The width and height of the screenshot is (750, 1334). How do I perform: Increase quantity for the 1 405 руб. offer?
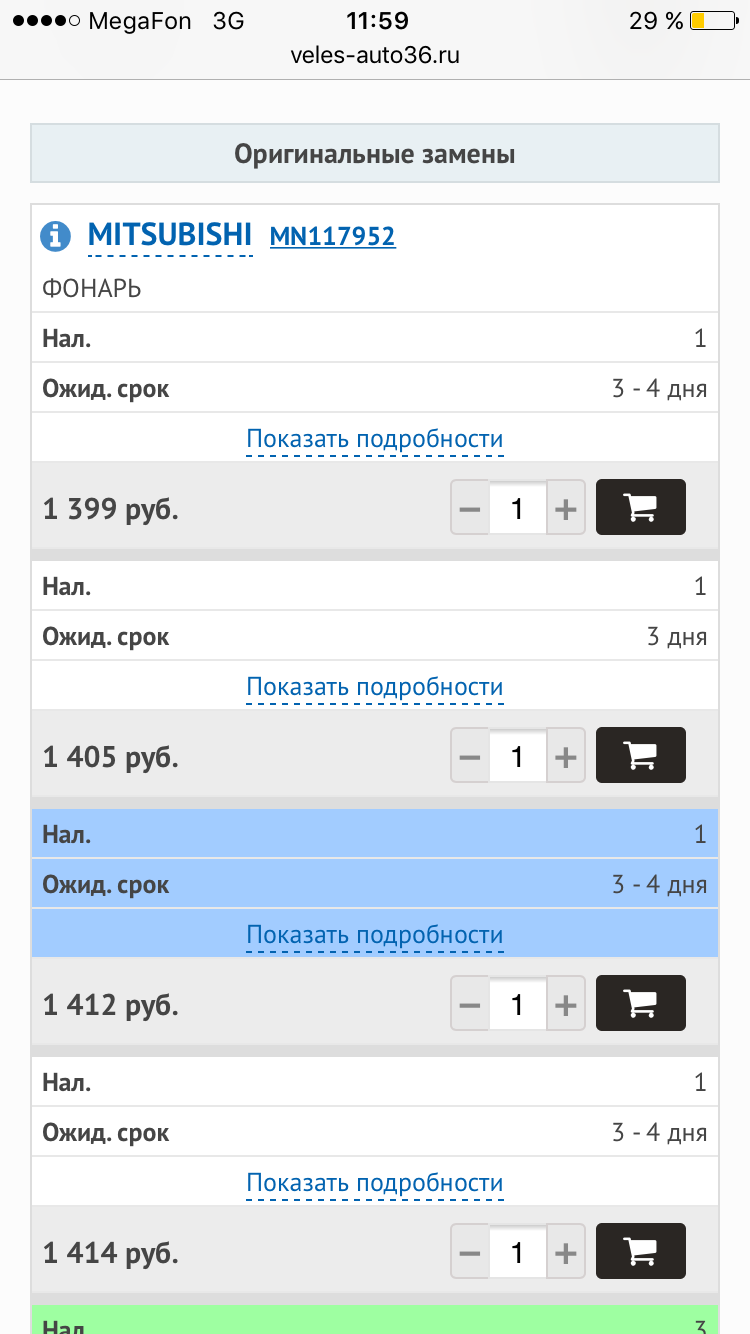coord(566,757)
